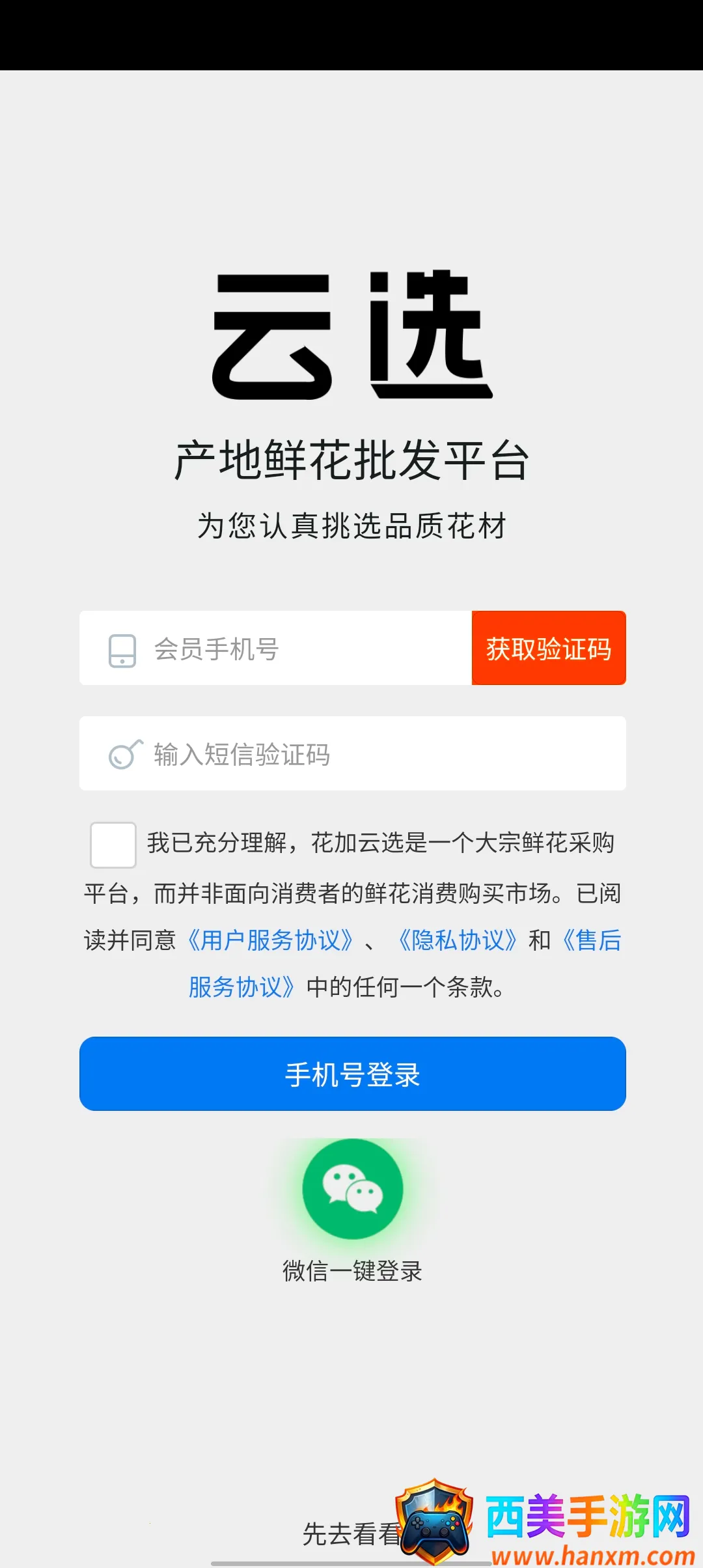
Task: Tap 获取验证码 to request a code
Action: (x=549, y=649)
